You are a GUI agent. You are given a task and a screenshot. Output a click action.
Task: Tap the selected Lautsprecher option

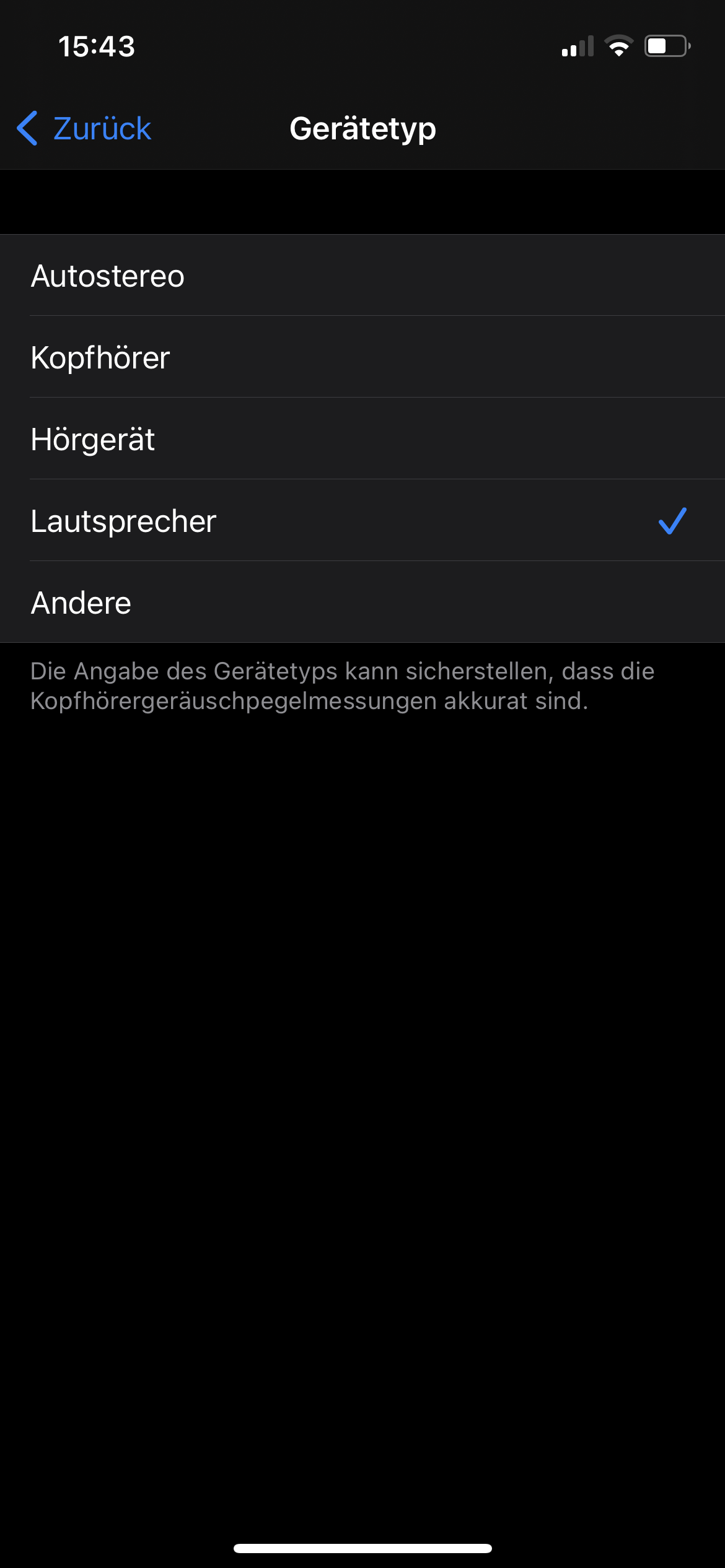coord(124,521)
